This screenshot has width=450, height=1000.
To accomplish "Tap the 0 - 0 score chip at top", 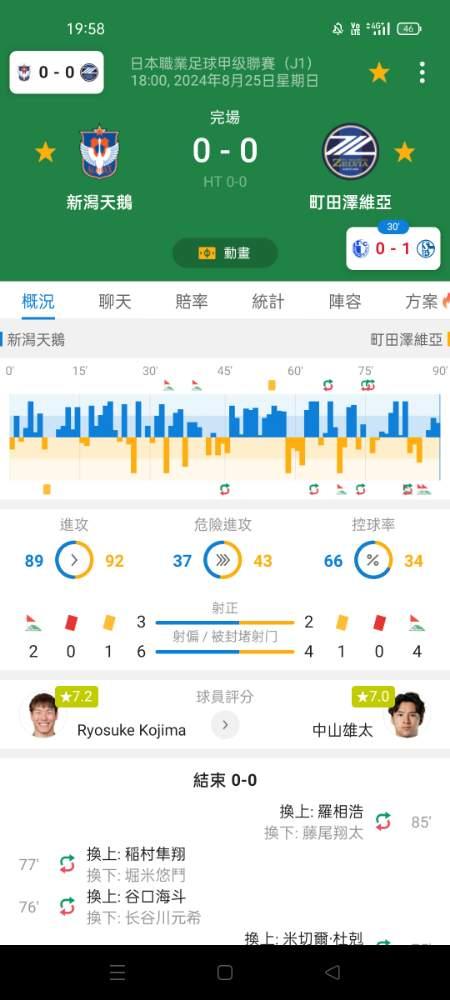I will (x=57, y=73).
